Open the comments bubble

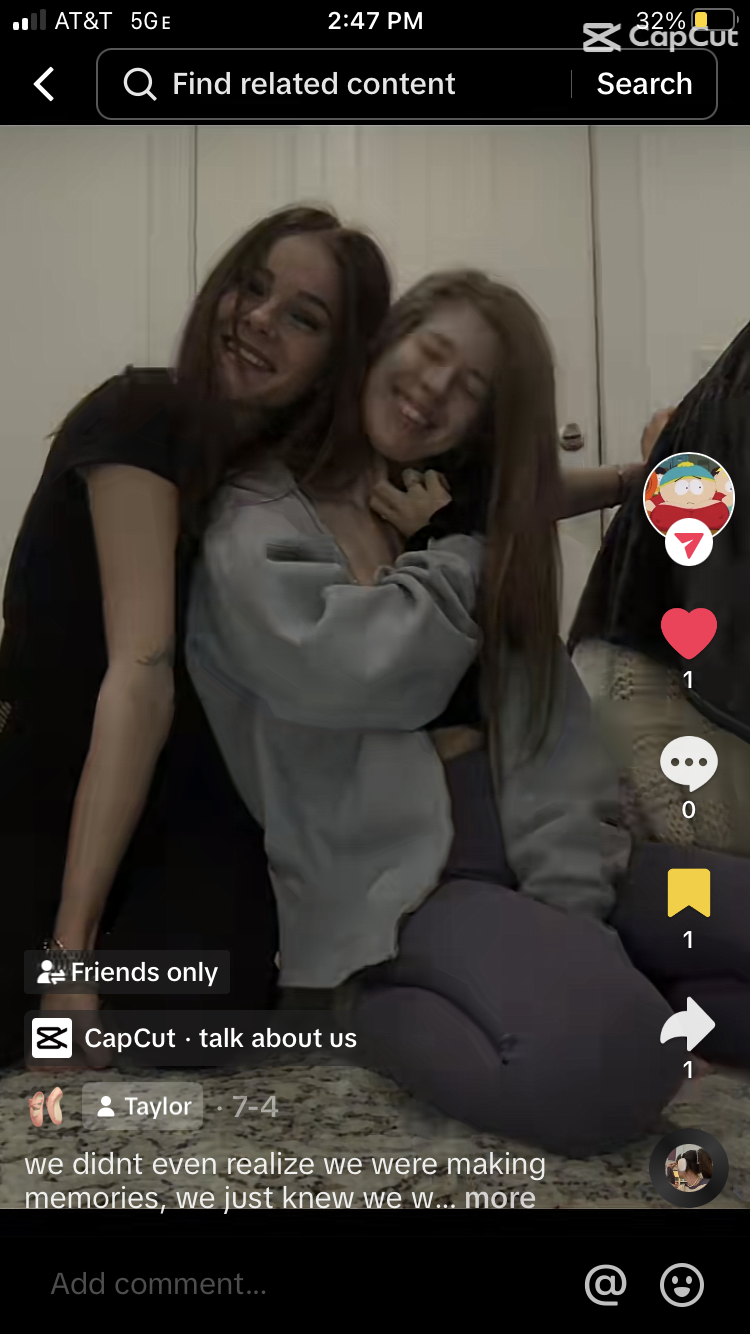[x=688, y=764]
